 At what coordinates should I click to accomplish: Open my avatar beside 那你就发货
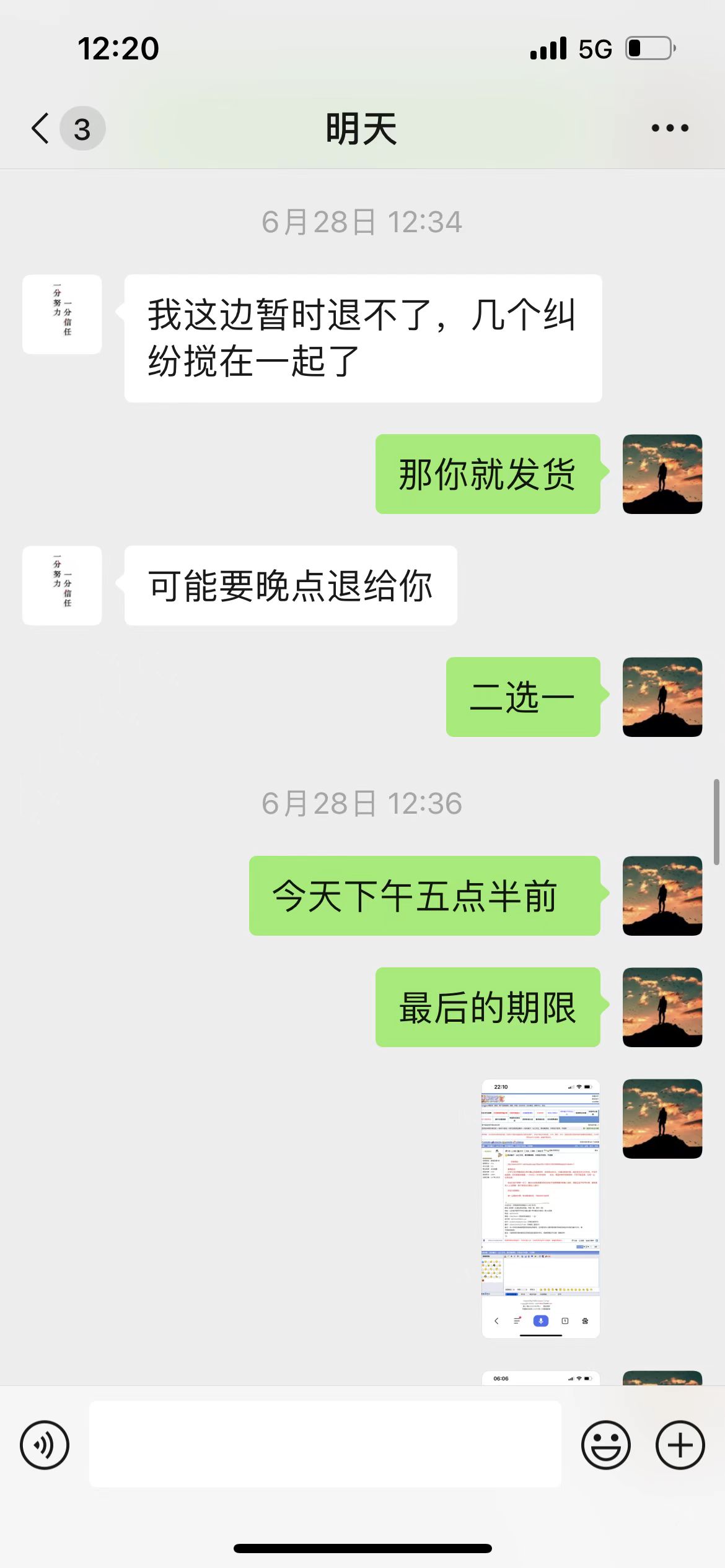[x=662, y=474]
